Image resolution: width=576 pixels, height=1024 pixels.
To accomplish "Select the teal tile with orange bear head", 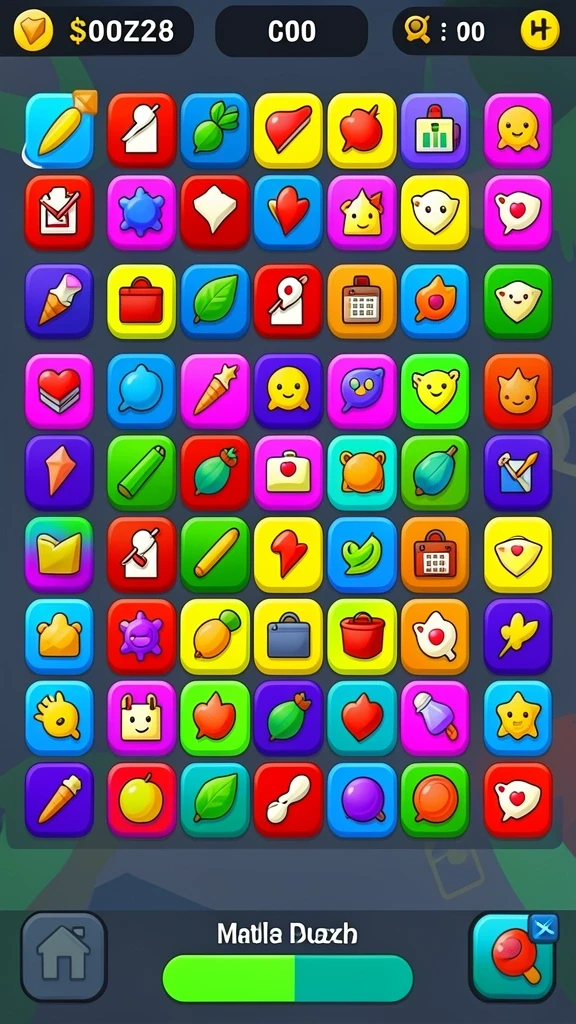I will point(362,473).
